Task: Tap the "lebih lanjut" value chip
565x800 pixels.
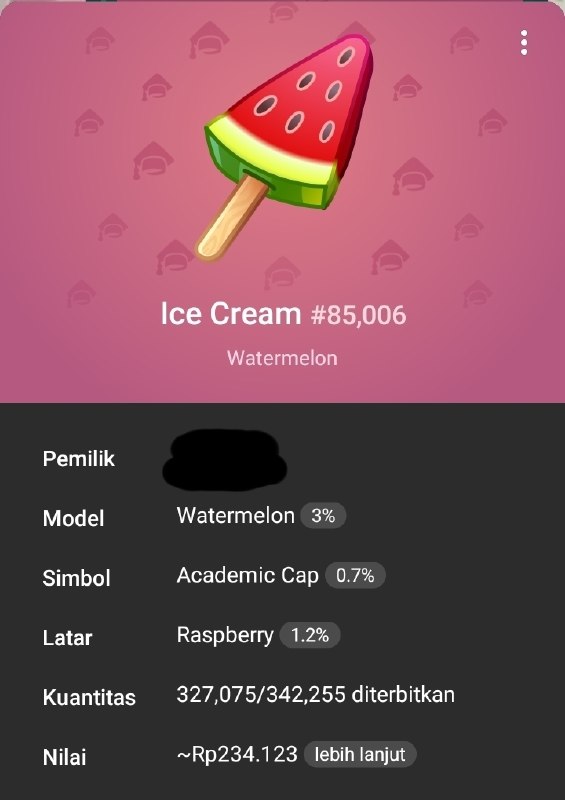Action: point(360,754)
